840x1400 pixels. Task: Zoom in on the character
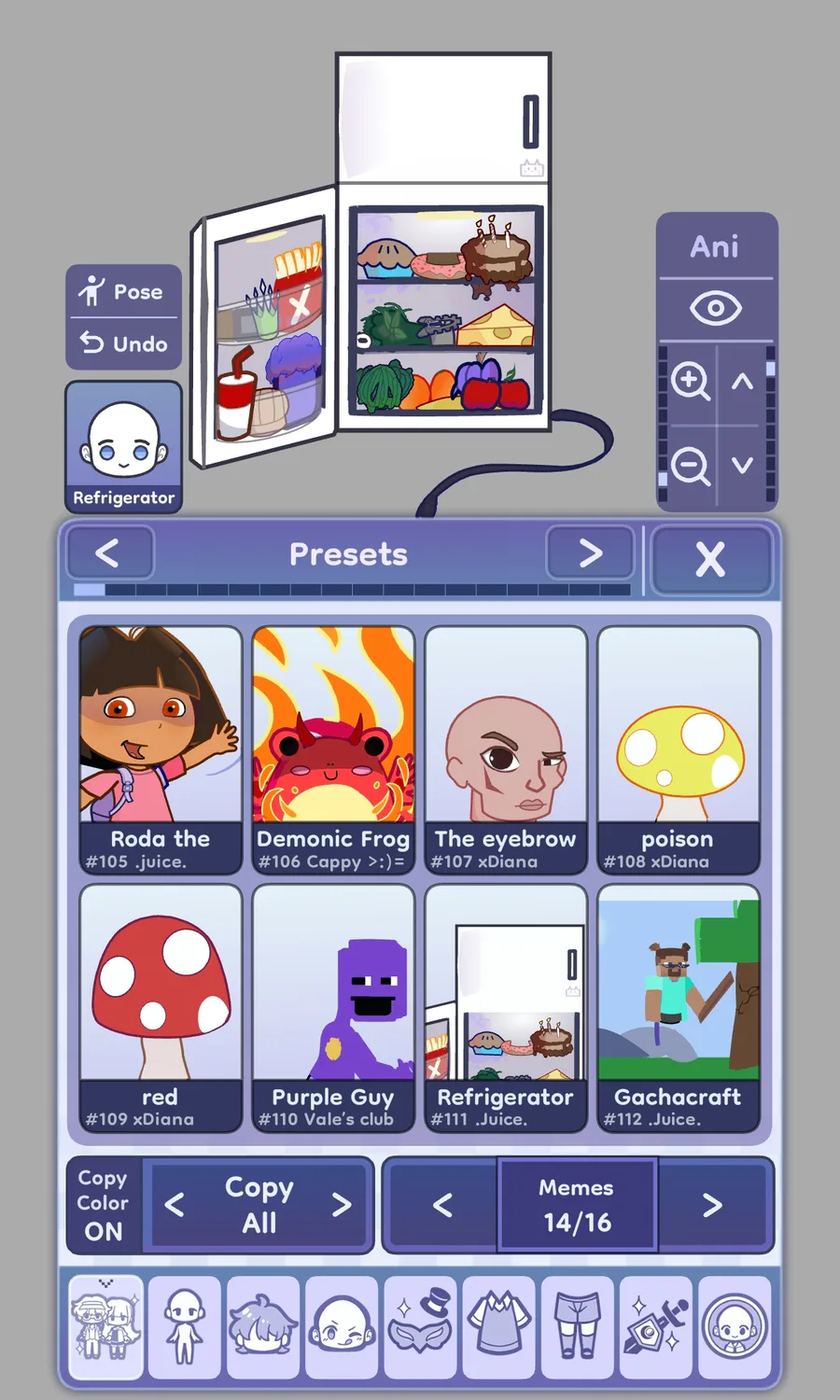click(691, 381)
